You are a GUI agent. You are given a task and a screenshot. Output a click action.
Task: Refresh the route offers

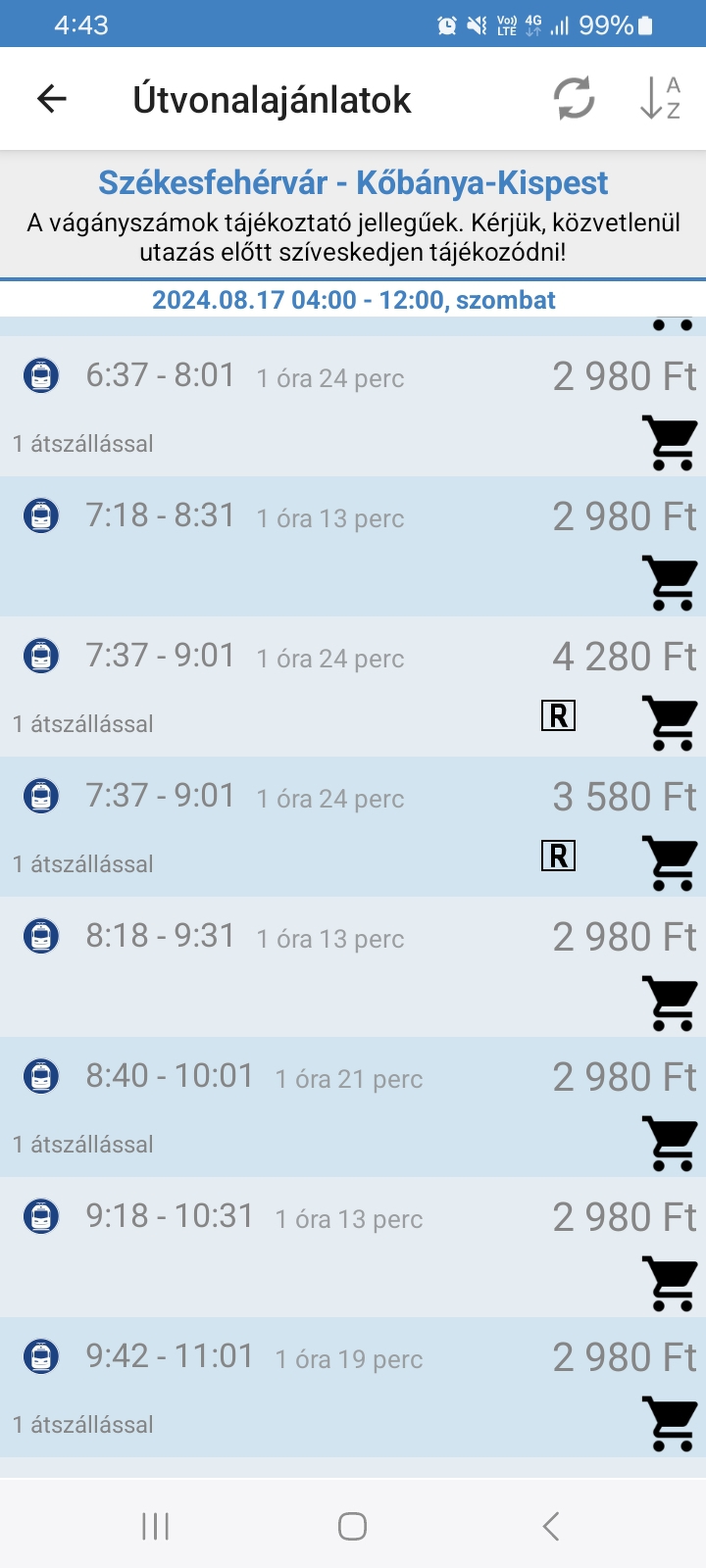574,99
